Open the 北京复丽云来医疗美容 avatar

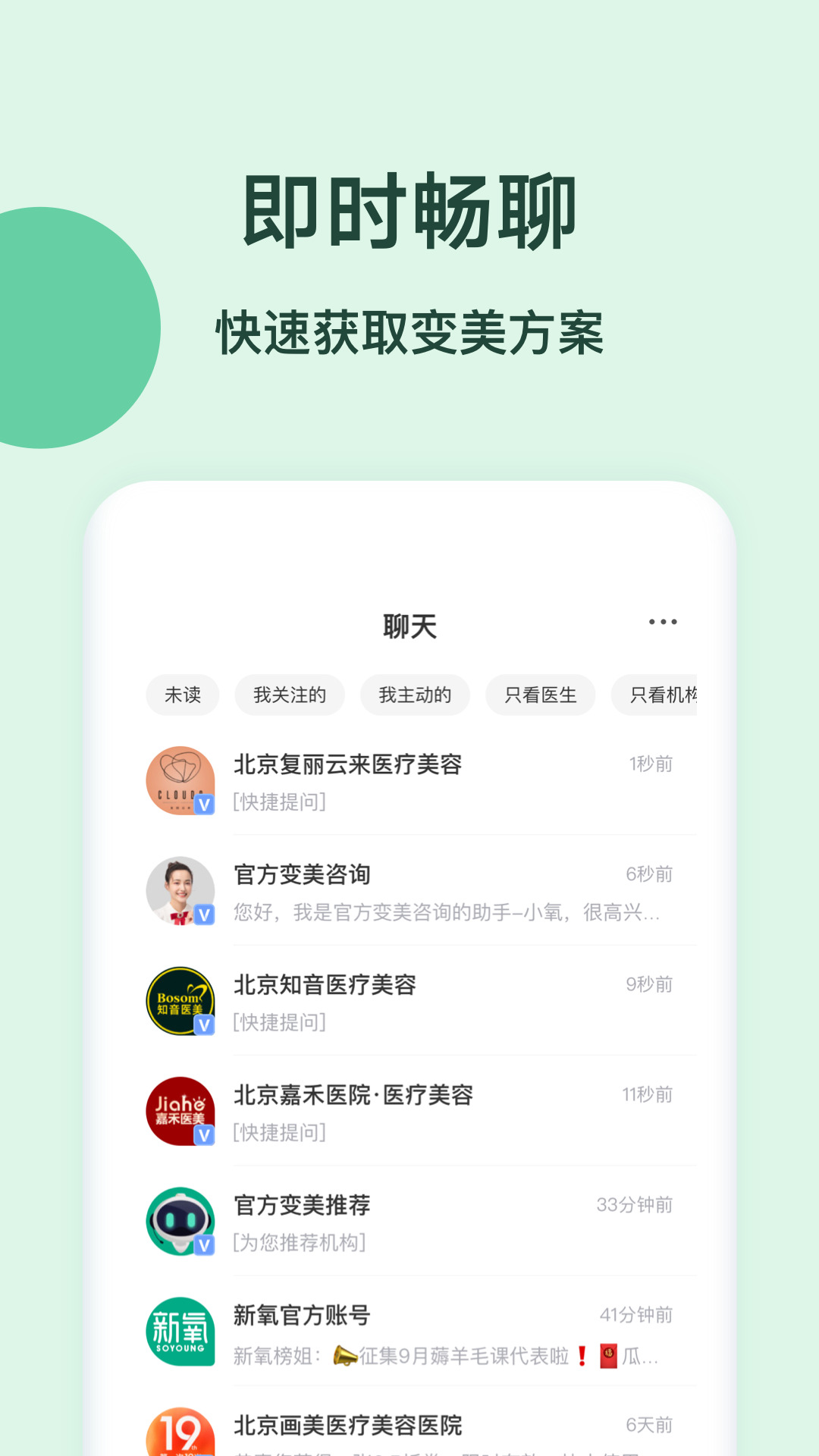(x=181, y=781)
